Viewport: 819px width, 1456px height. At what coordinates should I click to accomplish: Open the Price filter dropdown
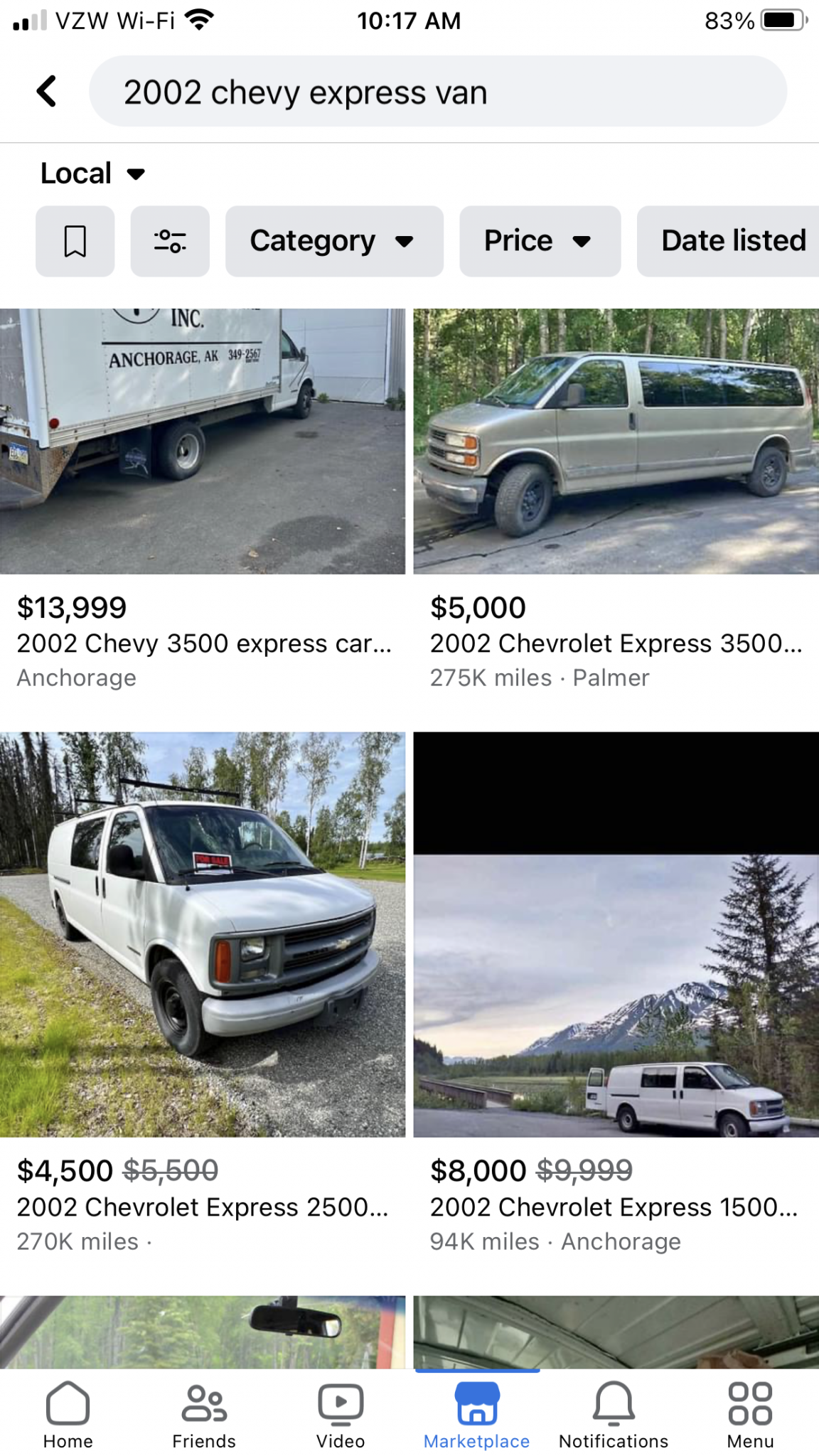point(540,241)
